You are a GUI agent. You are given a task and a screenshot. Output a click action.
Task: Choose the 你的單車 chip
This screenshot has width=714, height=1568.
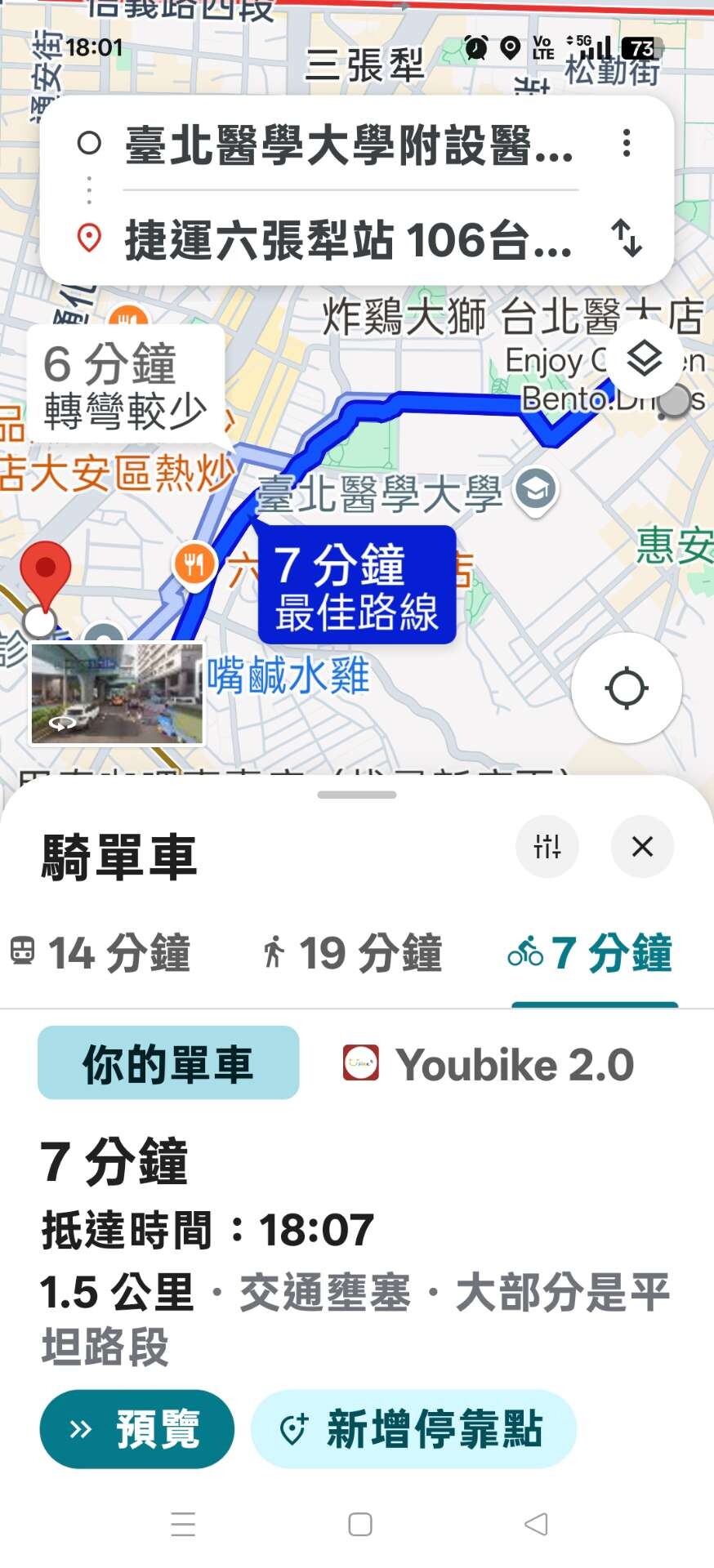coord(168,1063)
